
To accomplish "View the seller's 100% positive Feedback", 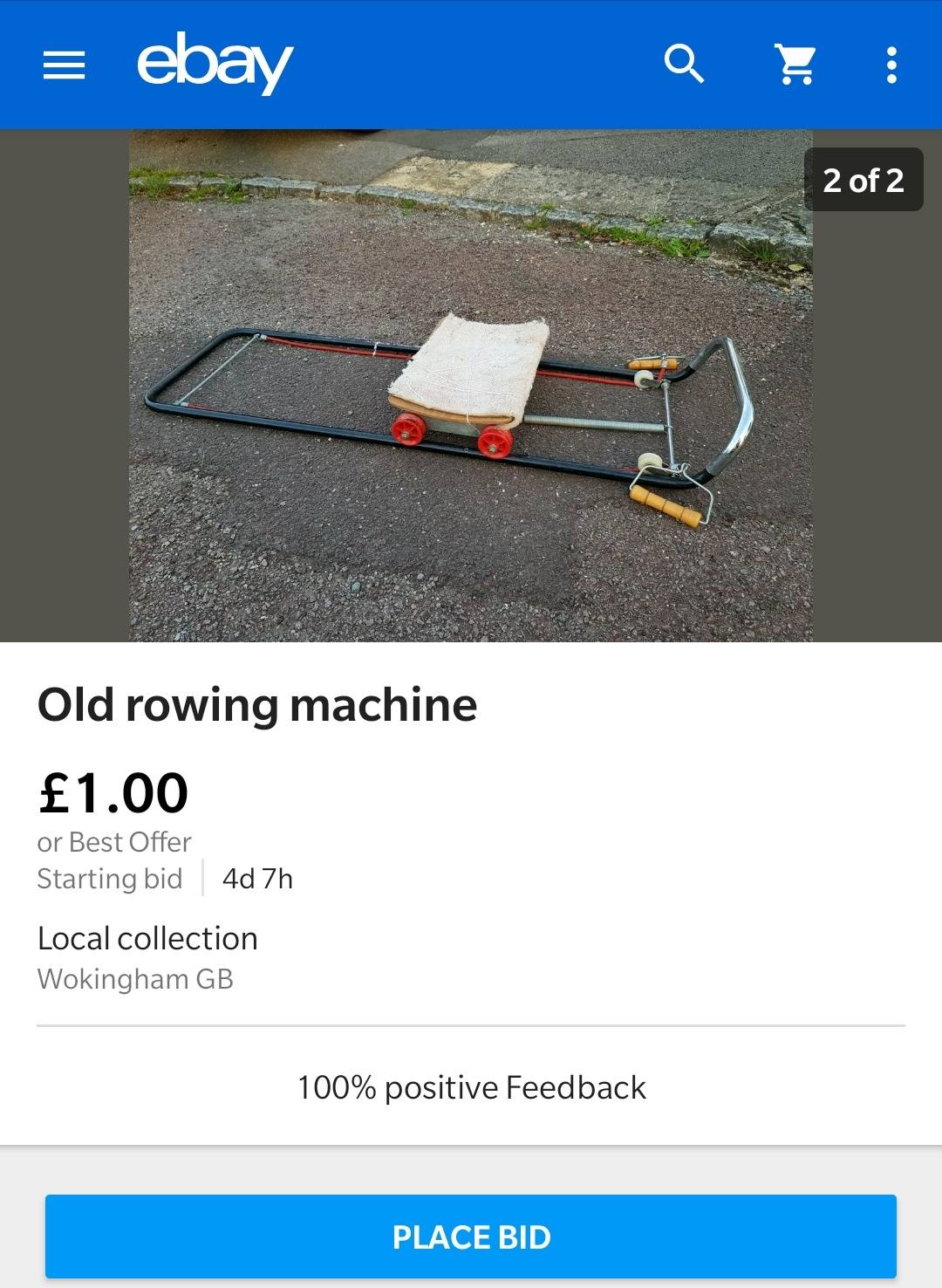I will click(471, 1087).
